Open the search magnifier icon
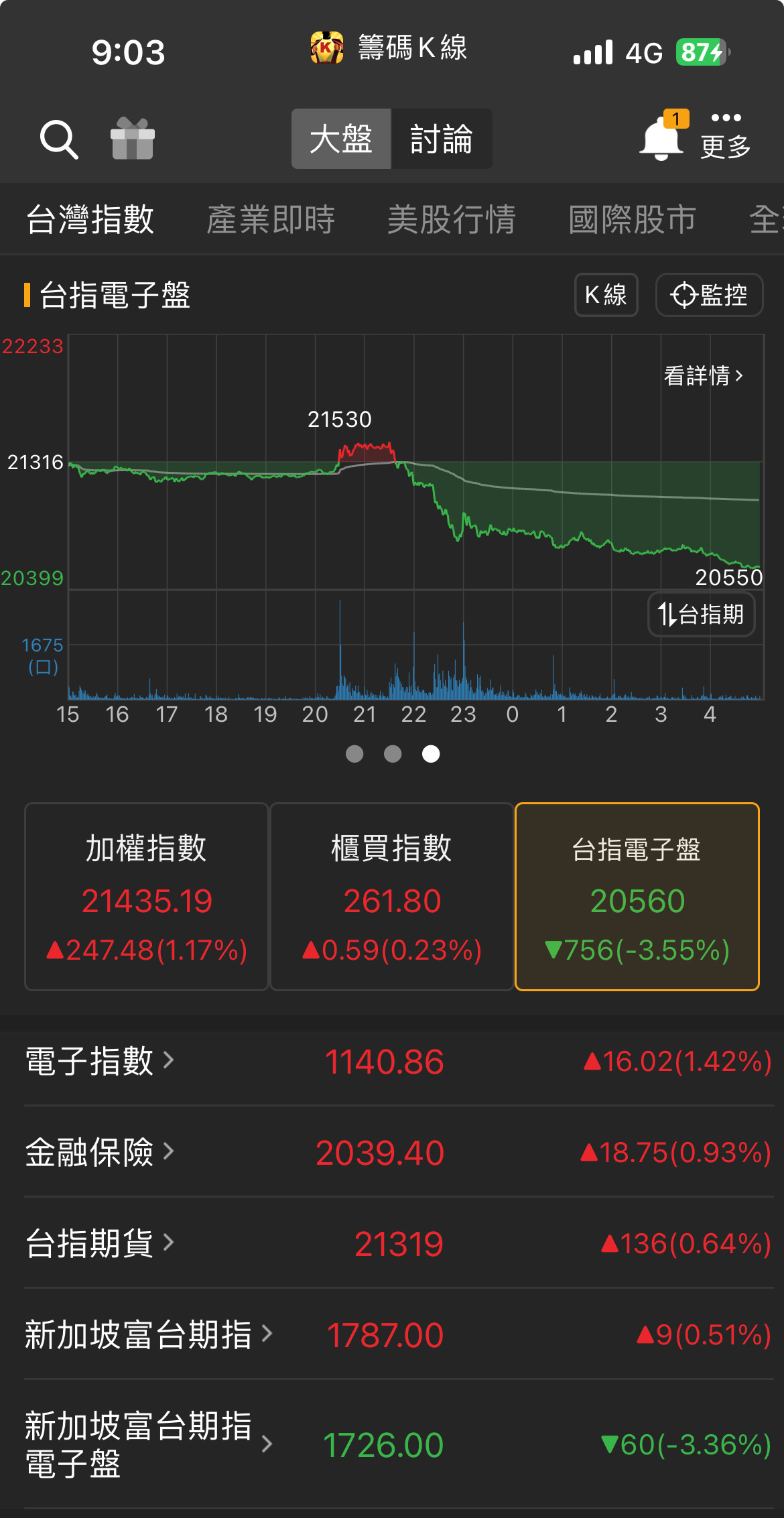 (59, 139)
